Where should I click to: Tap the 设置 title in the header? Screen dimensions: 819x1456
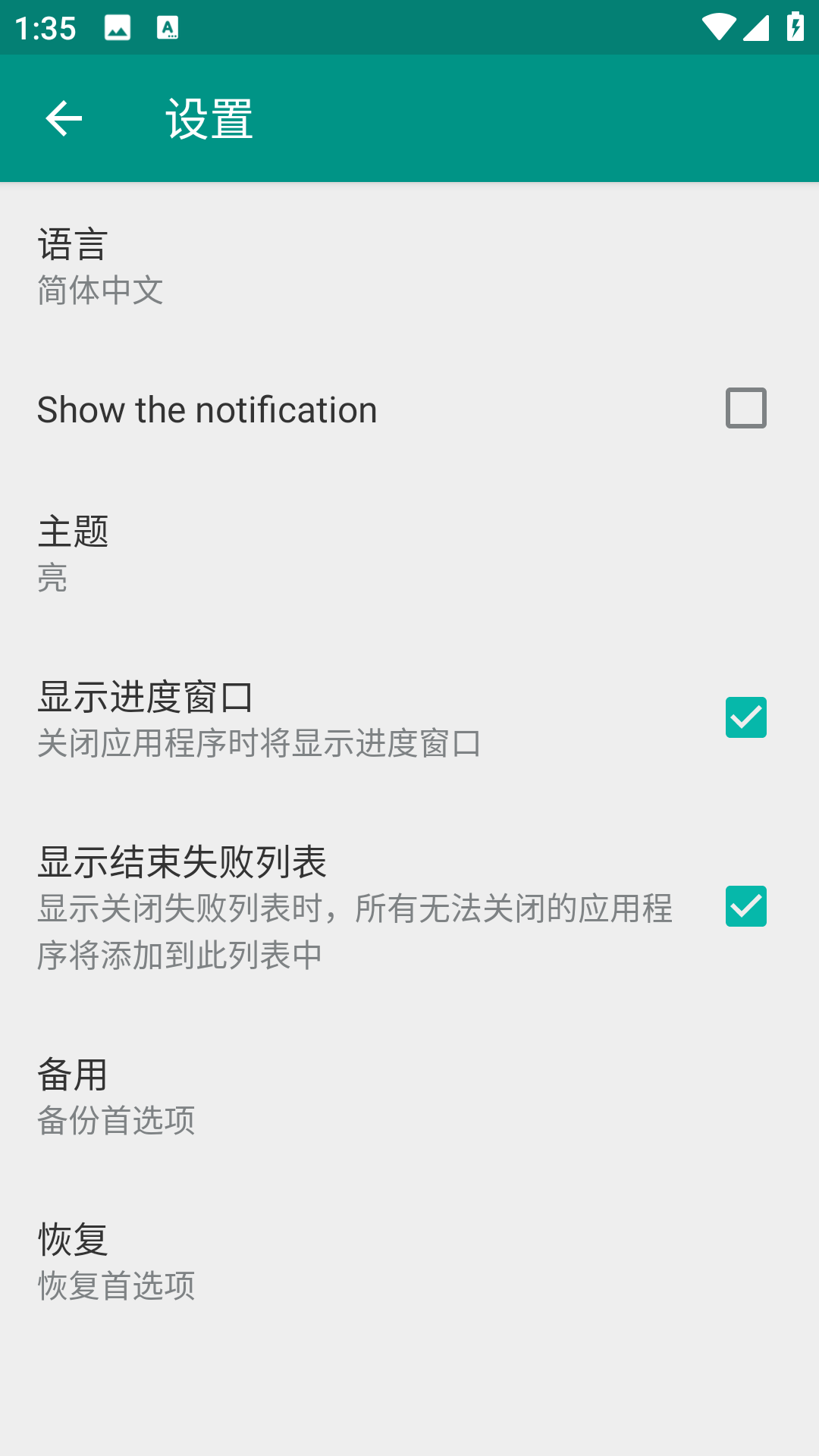click(x=209, y=118)
